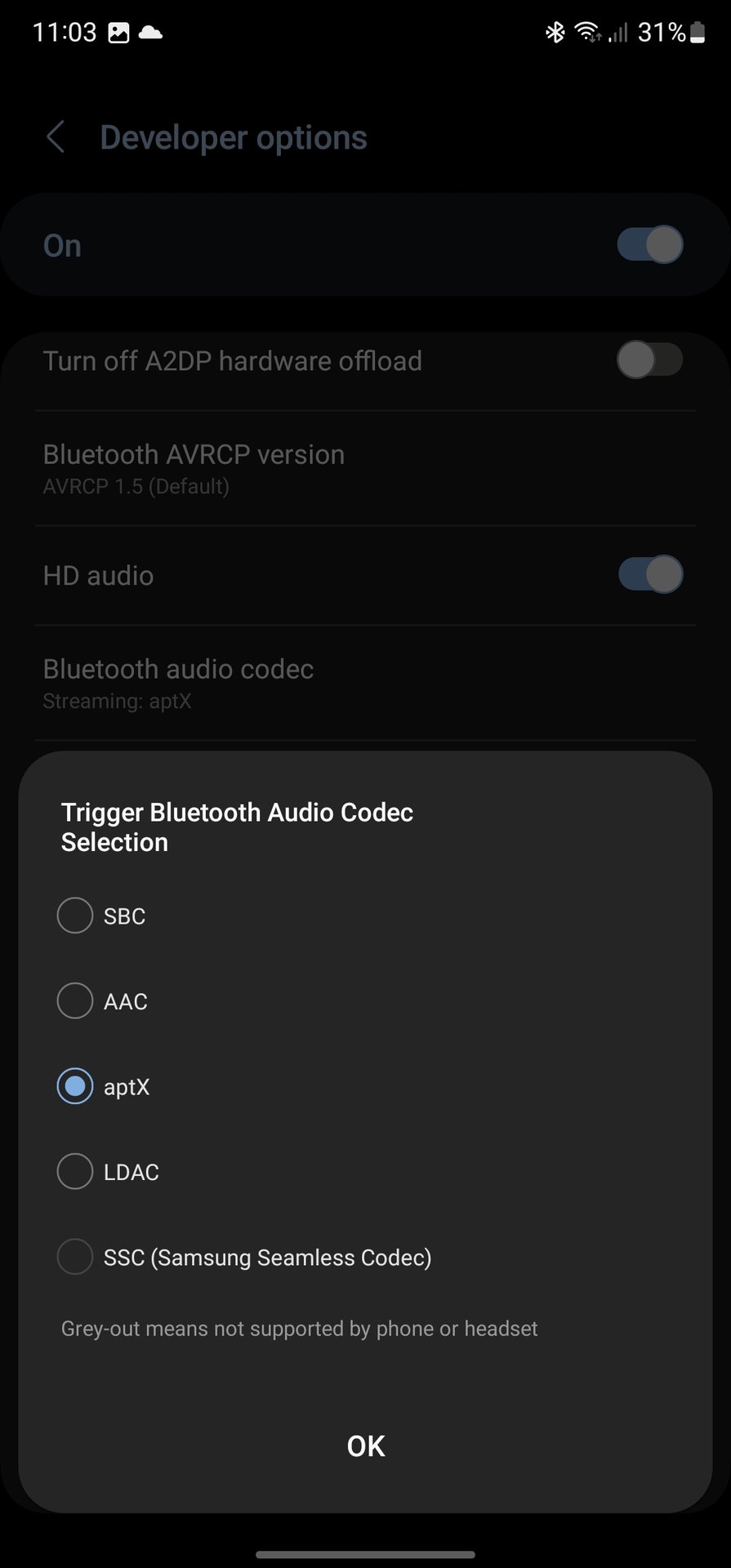Select the aptX radio button
Image resolution: width=731 pixels, height=1568 pixels.
click(x=75, y=1086)
